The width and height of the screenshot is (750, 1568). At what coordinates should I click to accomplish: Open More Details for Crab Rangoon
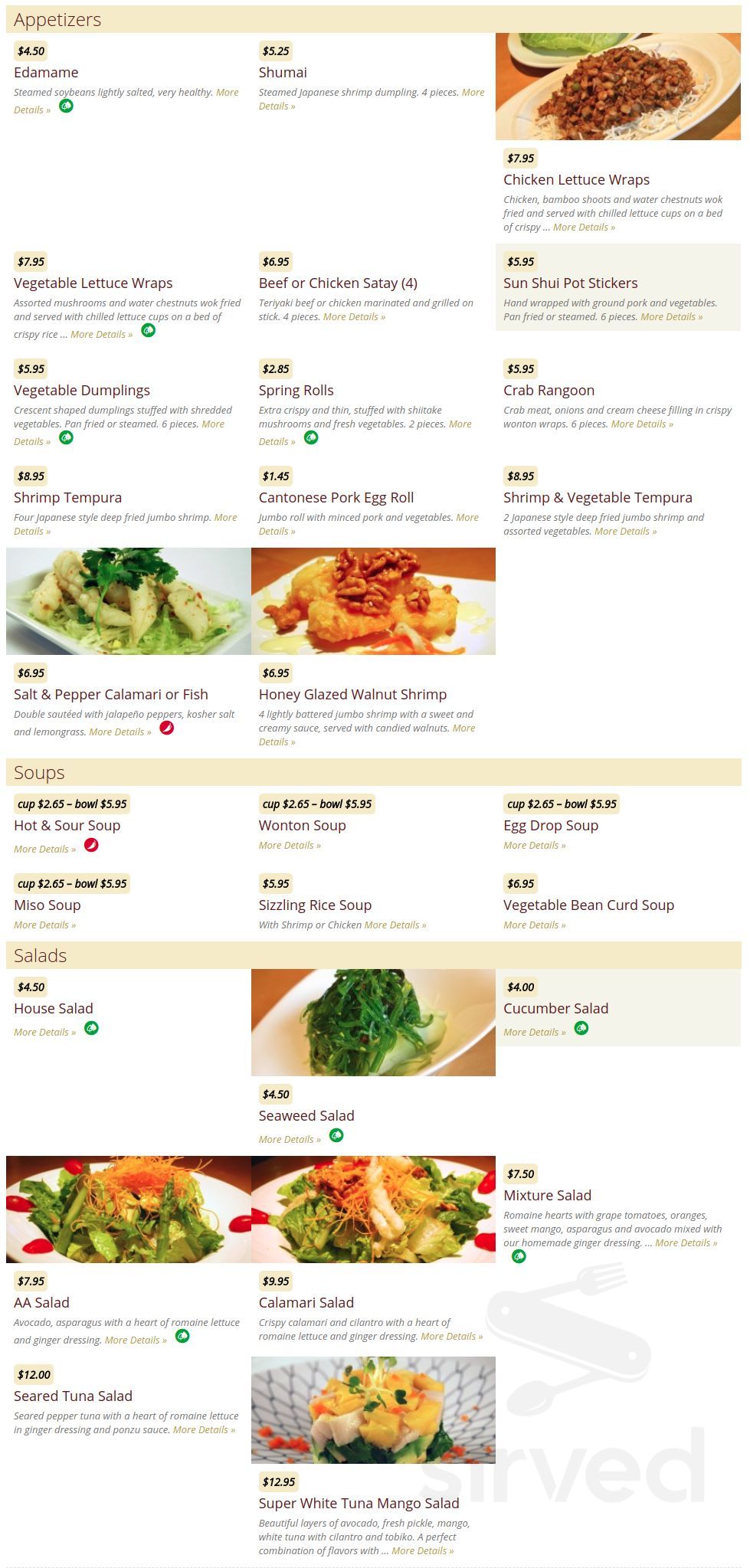(x=644, y=423)
